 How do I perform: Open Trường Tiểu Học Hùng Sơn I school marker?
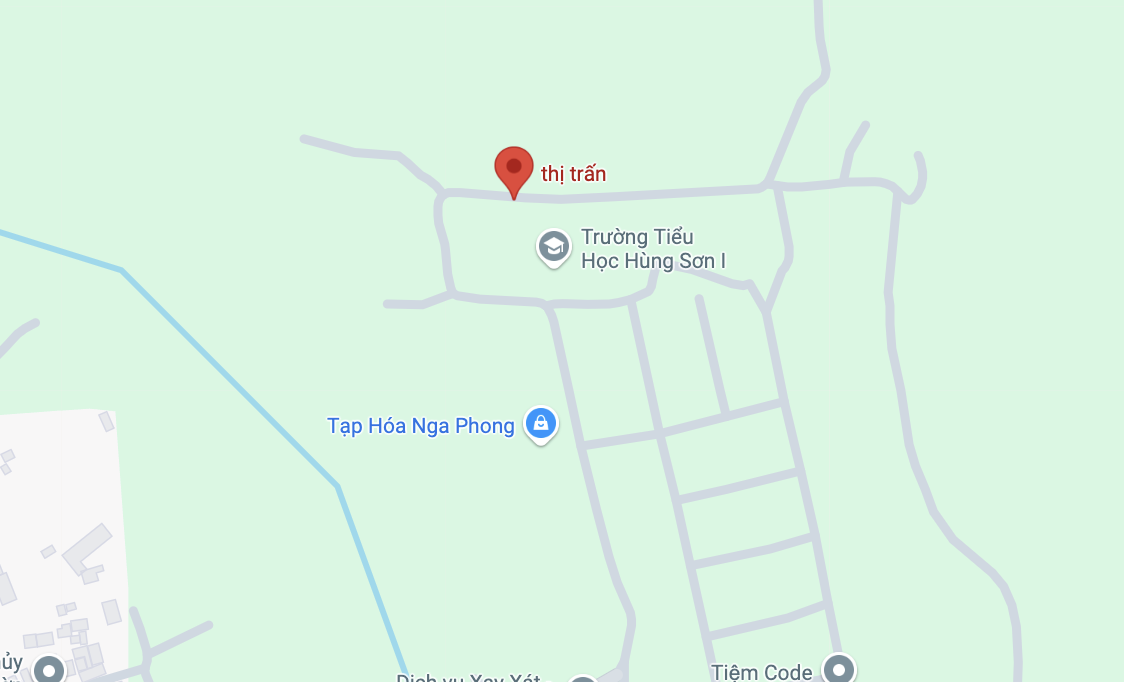[553, 246]
